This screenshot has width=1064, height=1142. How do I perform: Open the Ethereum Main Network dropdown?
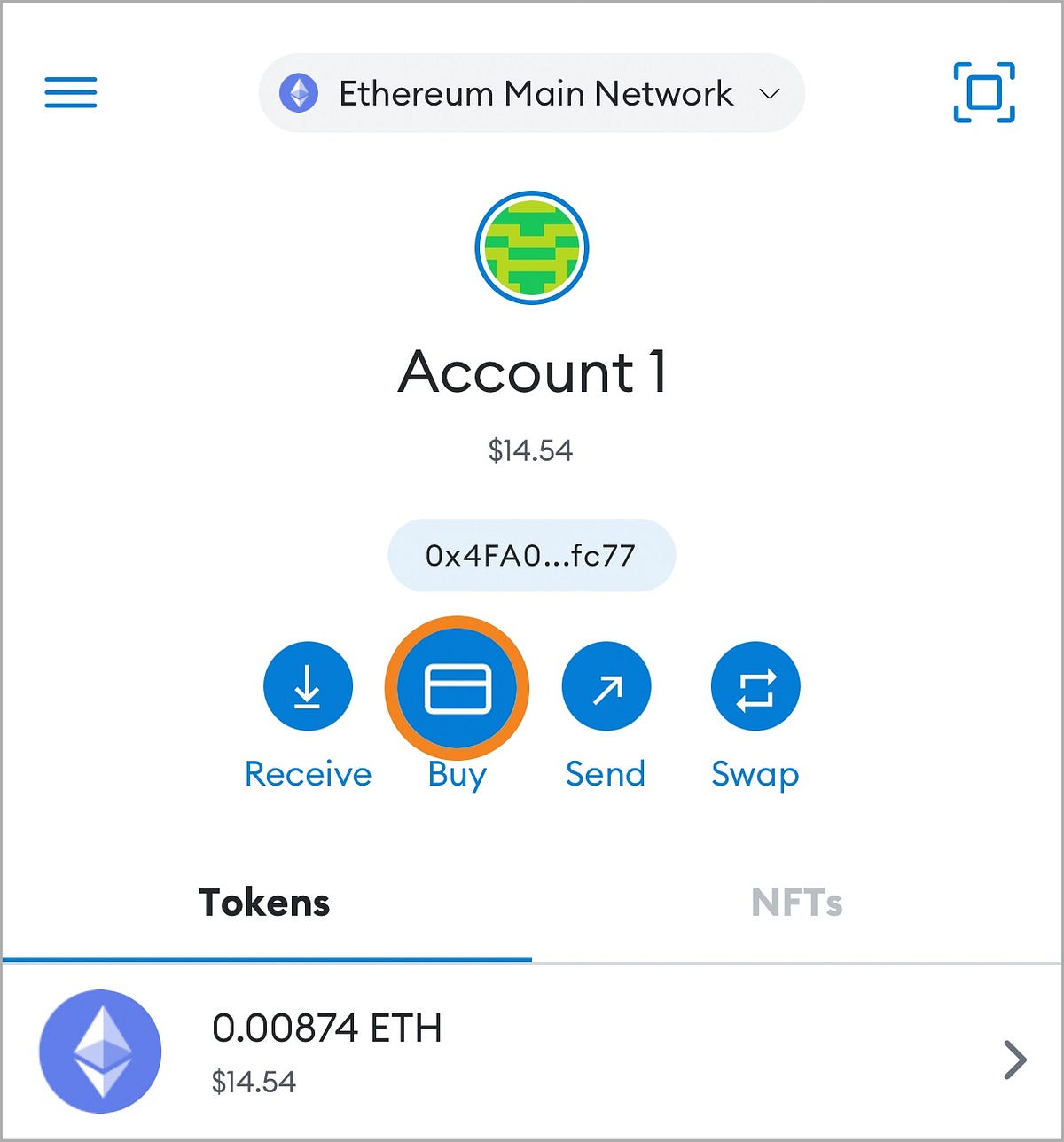532,92
